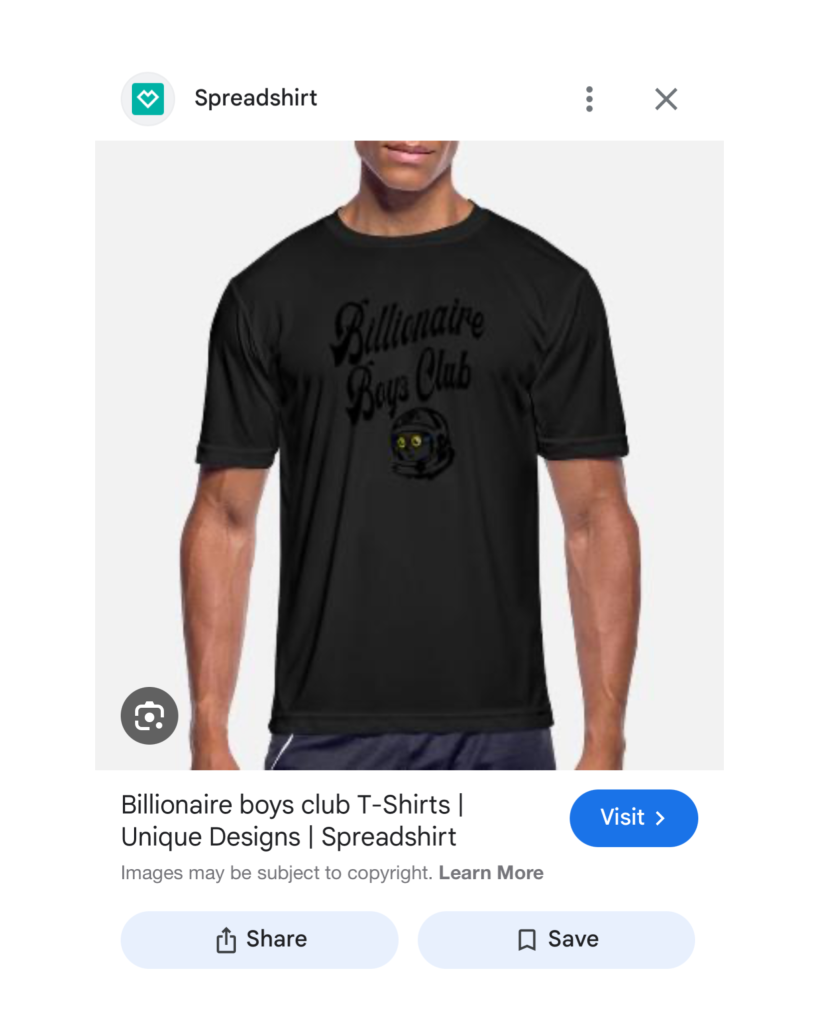Save this image to collections
This screenshot has width=819, height=1024.
coord(556,939)
